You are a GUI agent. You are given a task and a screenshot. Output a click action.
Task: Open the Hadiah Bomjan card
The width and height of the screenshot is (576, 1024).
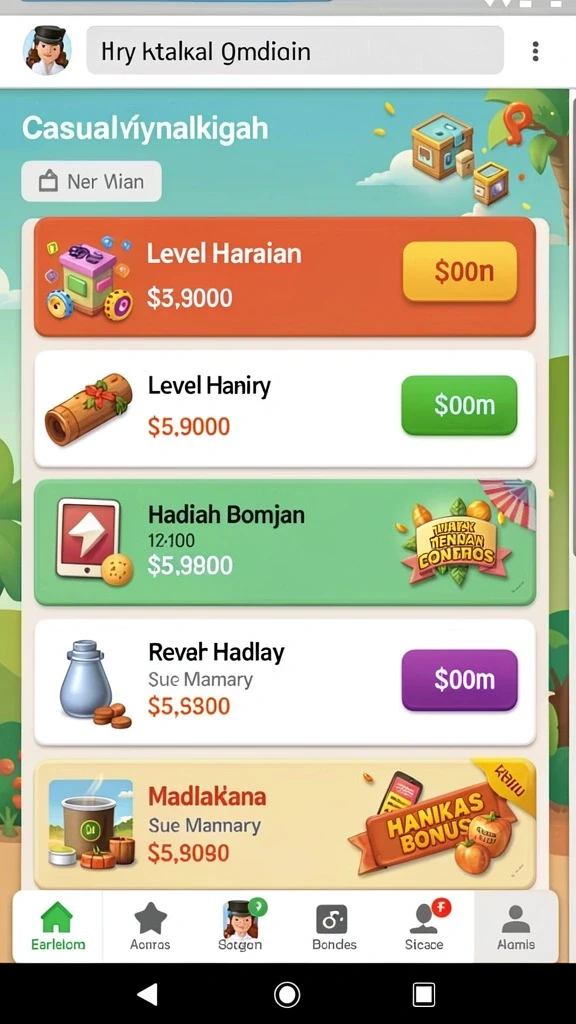(x=285, y=543)
